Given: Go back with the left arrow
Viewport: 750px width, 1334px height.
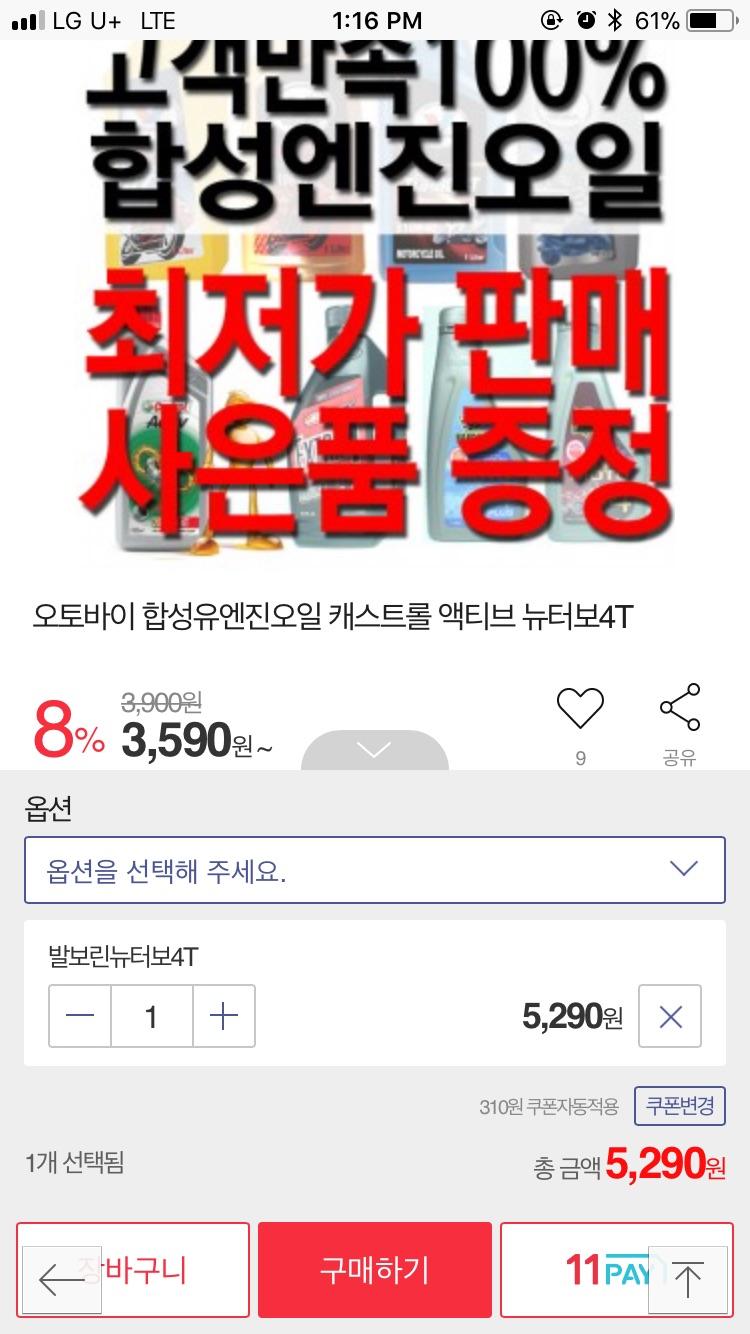Looking at the screenshot, I should pyautogui.click(x=62, y=1279).
